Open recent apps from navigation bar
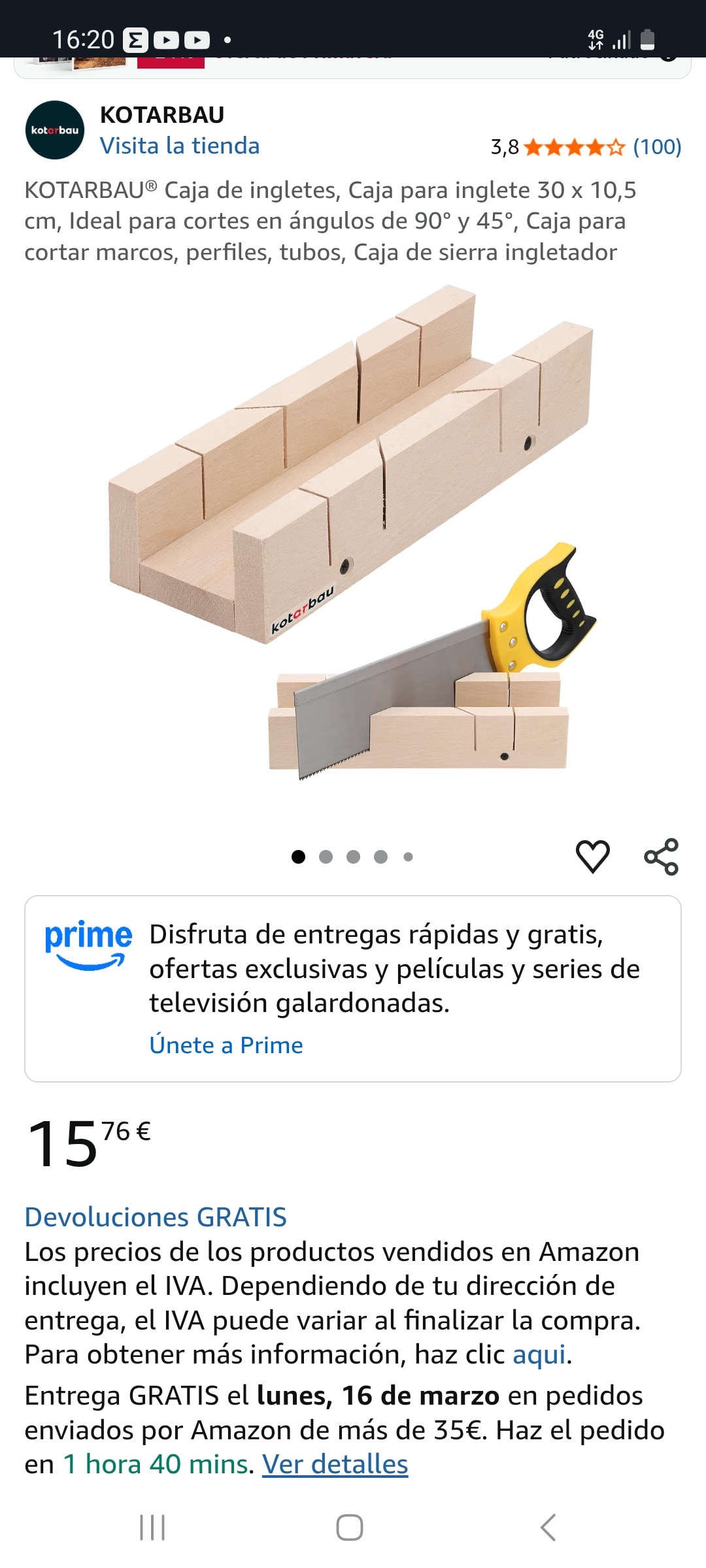 [x=152, y=1527]
